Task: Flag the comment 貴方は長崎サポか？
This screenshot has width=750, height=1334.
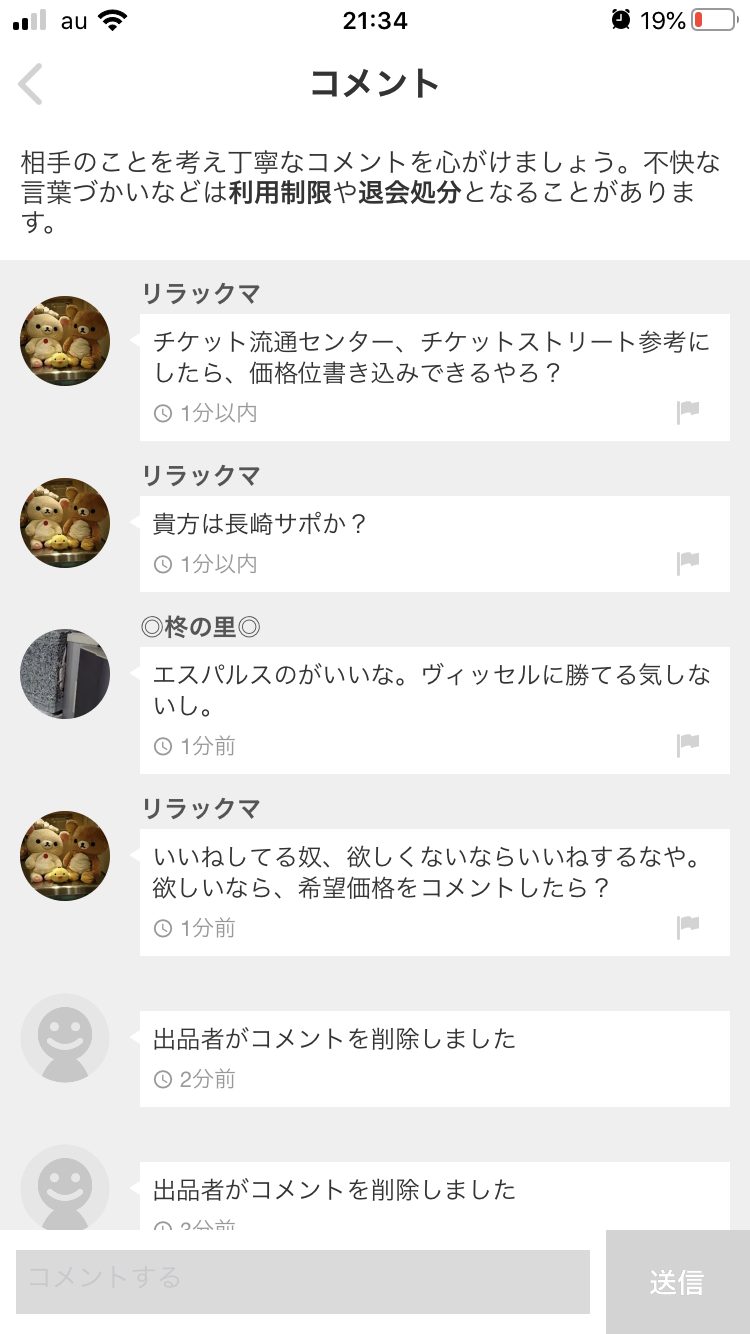Action: 688,563
